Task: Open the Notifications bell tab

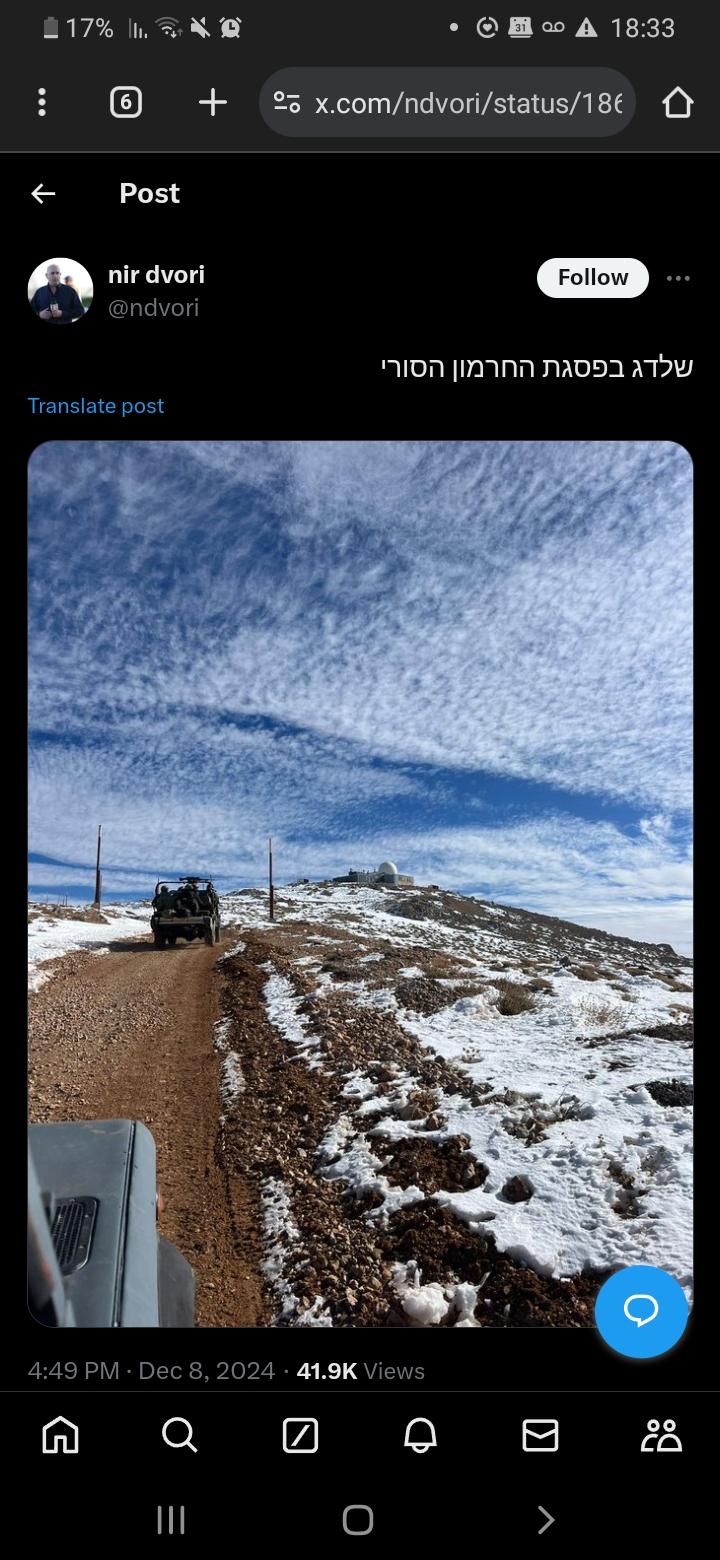Action: point(420,1436)
